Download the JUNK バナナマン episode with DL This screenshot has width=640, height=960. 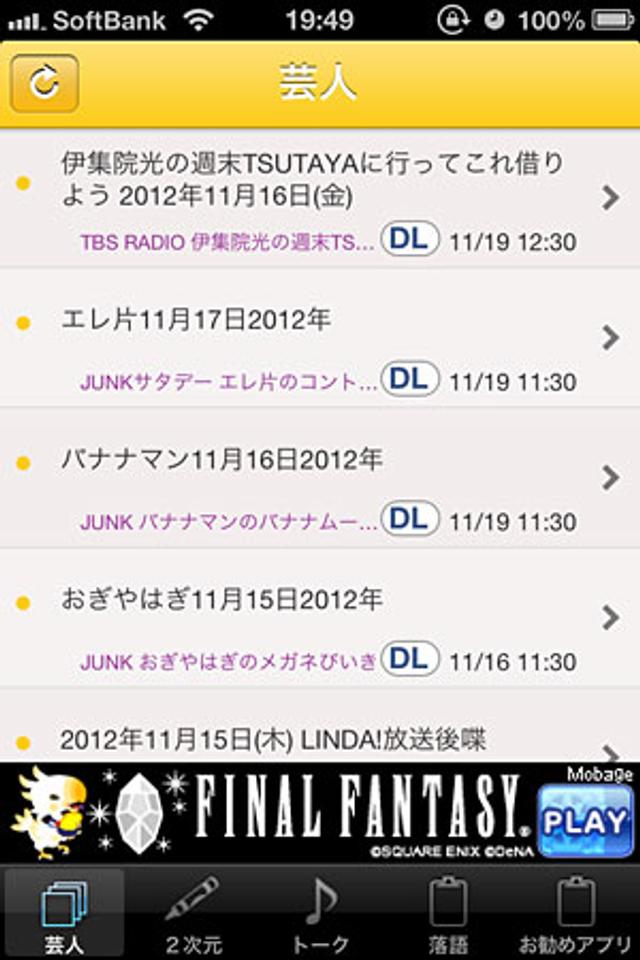pyautogui.click(x=410, y=520)
